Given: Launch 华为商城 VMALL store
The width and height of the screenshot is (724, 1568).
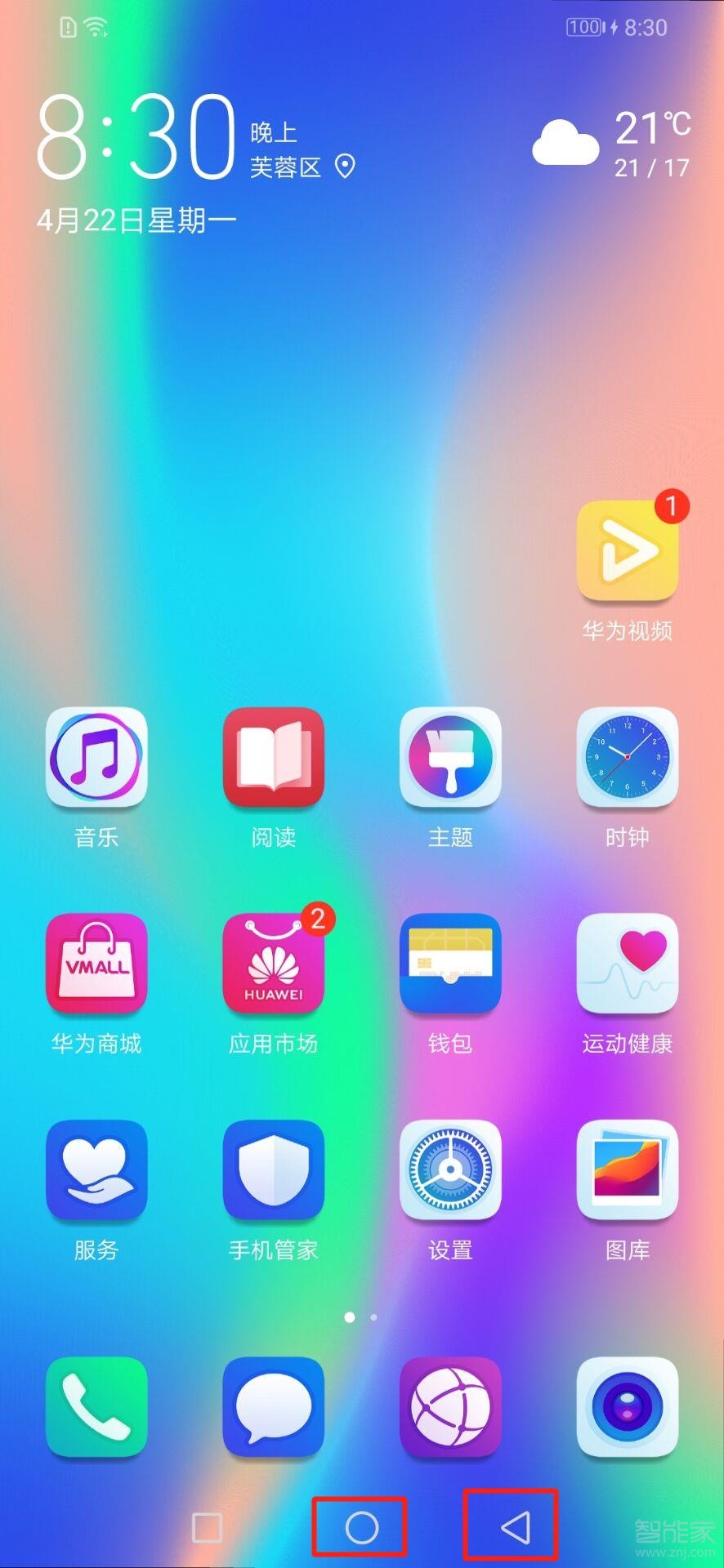Looking at the screenshot, I should [96, 964].
